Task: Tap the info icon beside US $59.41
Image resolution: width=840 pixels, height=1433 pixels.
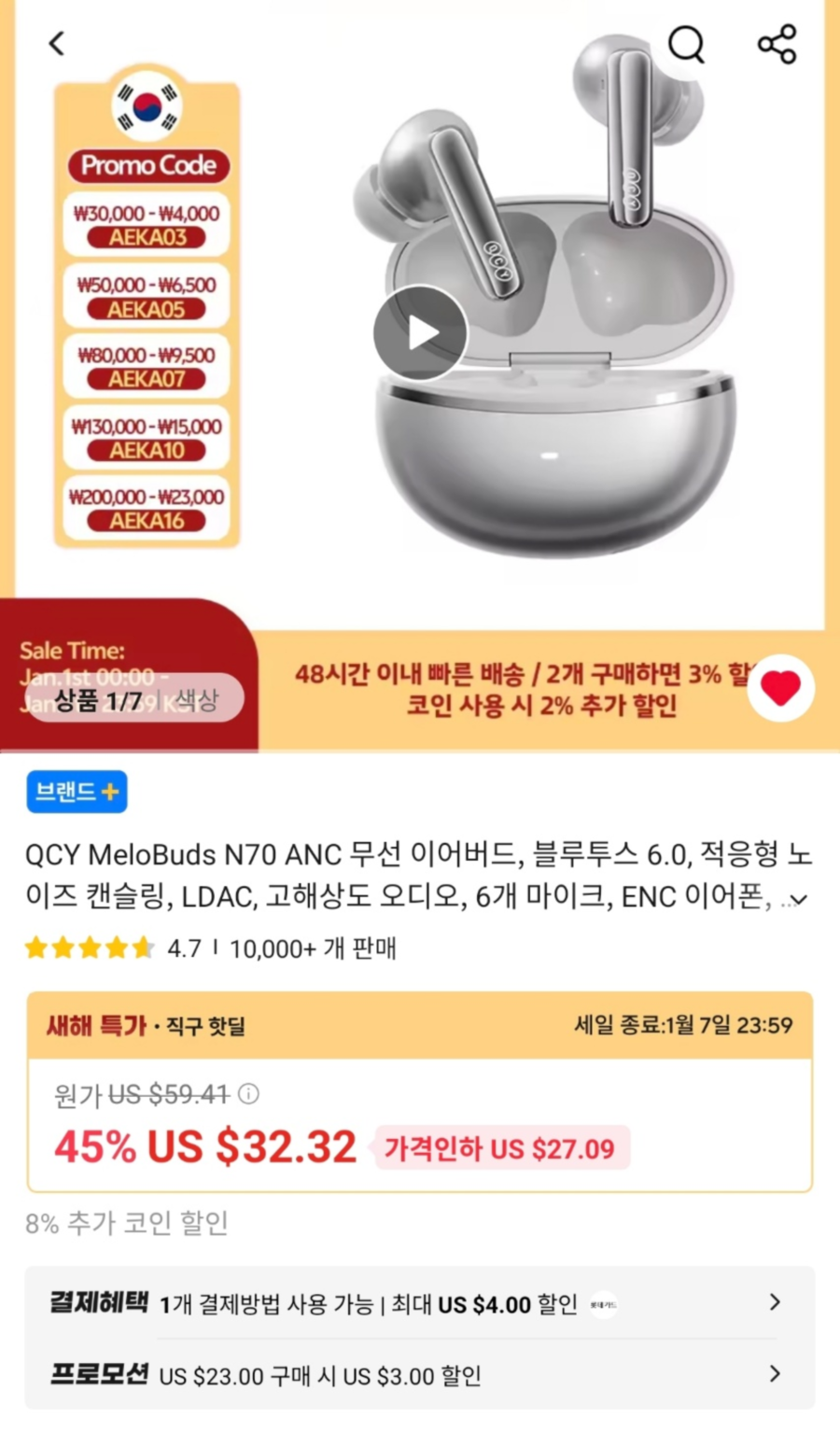Action: tap(246, 1094)
